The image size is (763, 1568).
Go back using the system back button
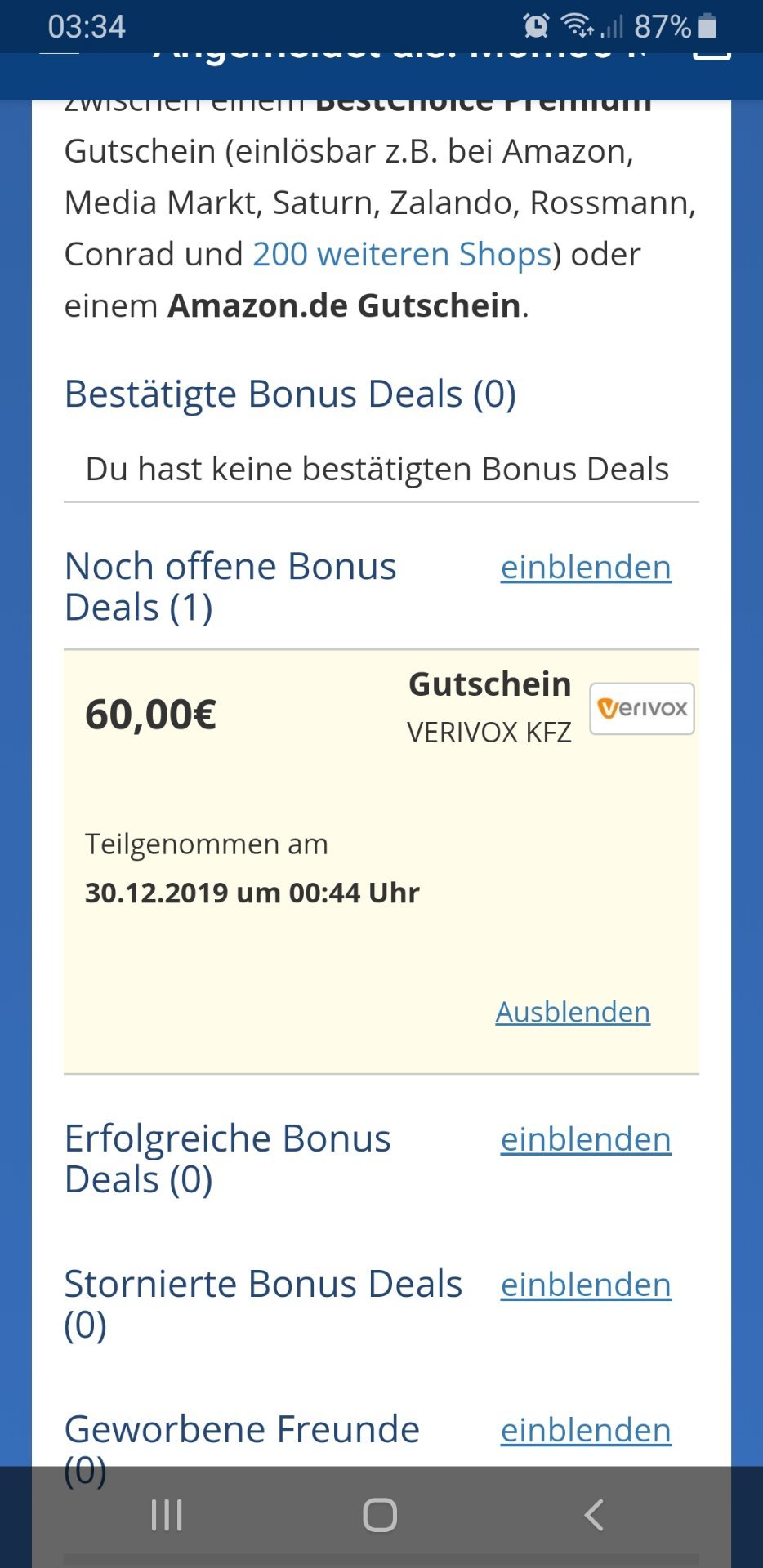coord(594,1516)
